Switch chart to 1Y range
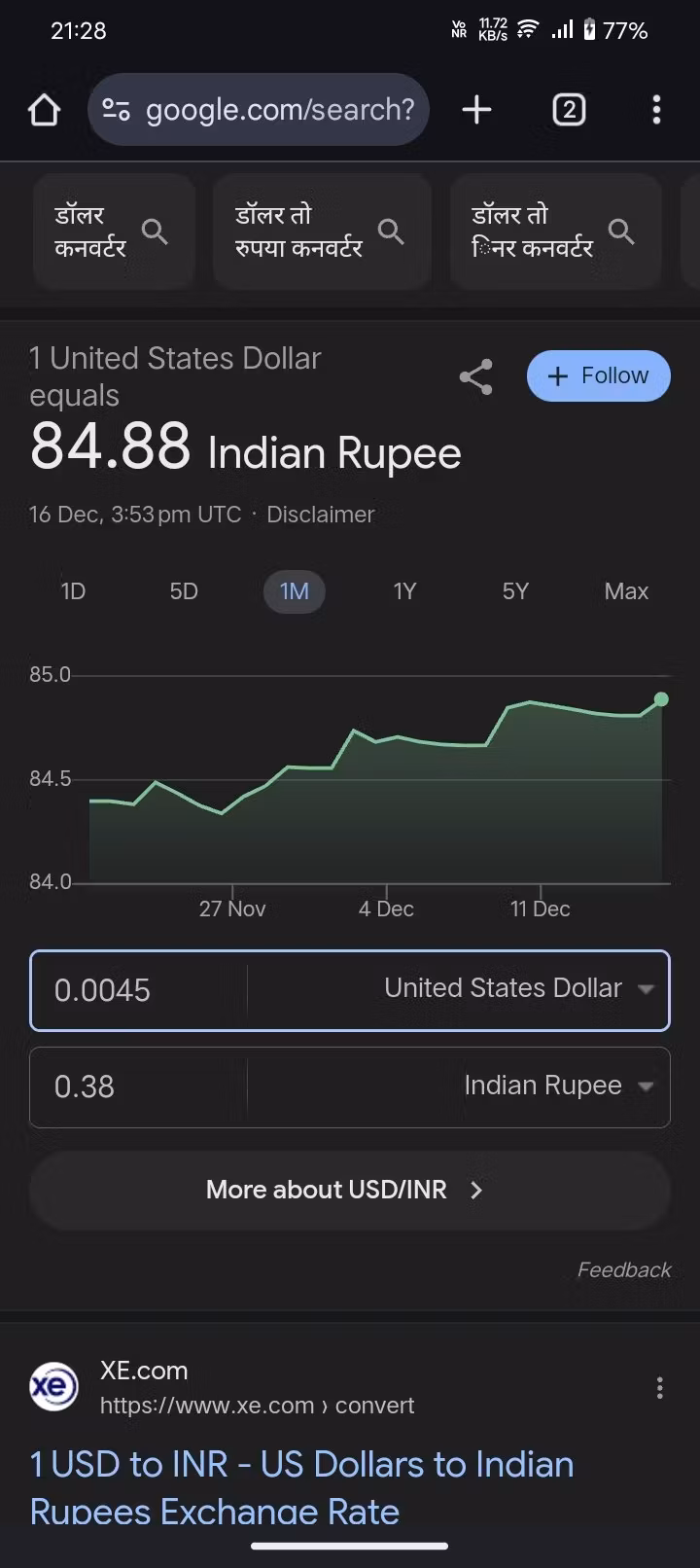 (x=404, y=591)
